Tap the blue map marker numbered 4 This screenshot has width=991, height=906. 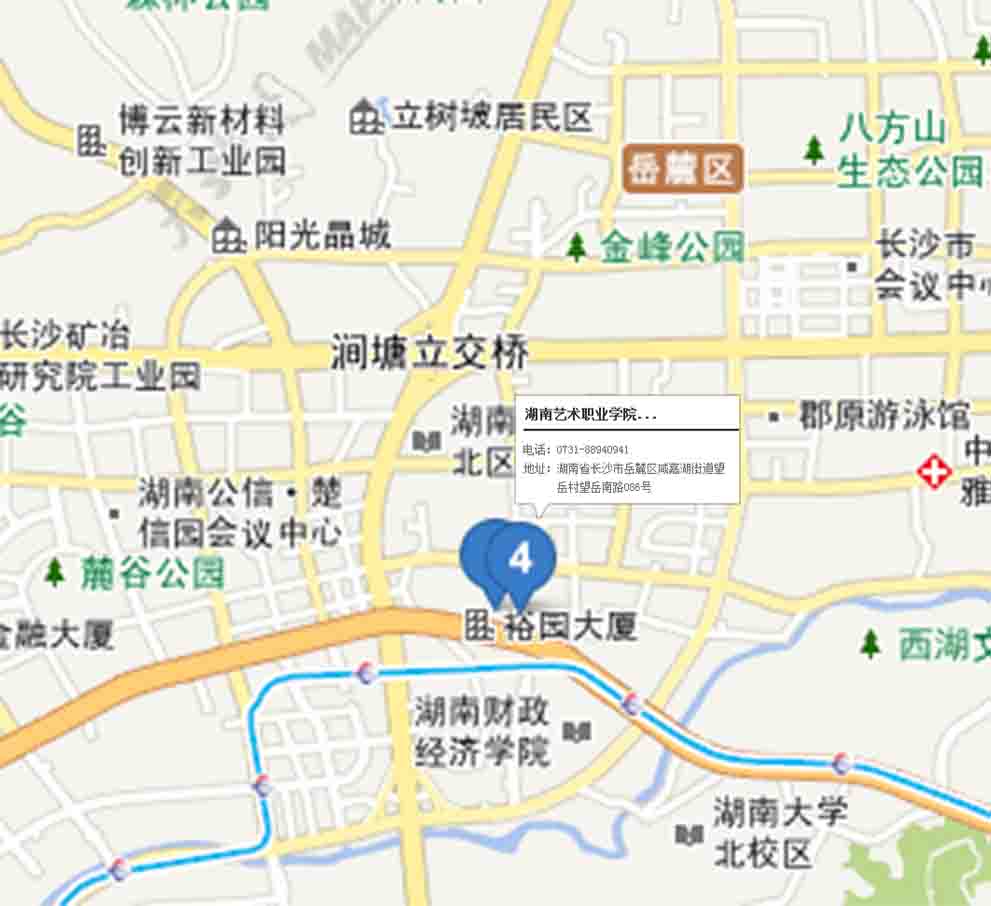(x=521, y=558)
